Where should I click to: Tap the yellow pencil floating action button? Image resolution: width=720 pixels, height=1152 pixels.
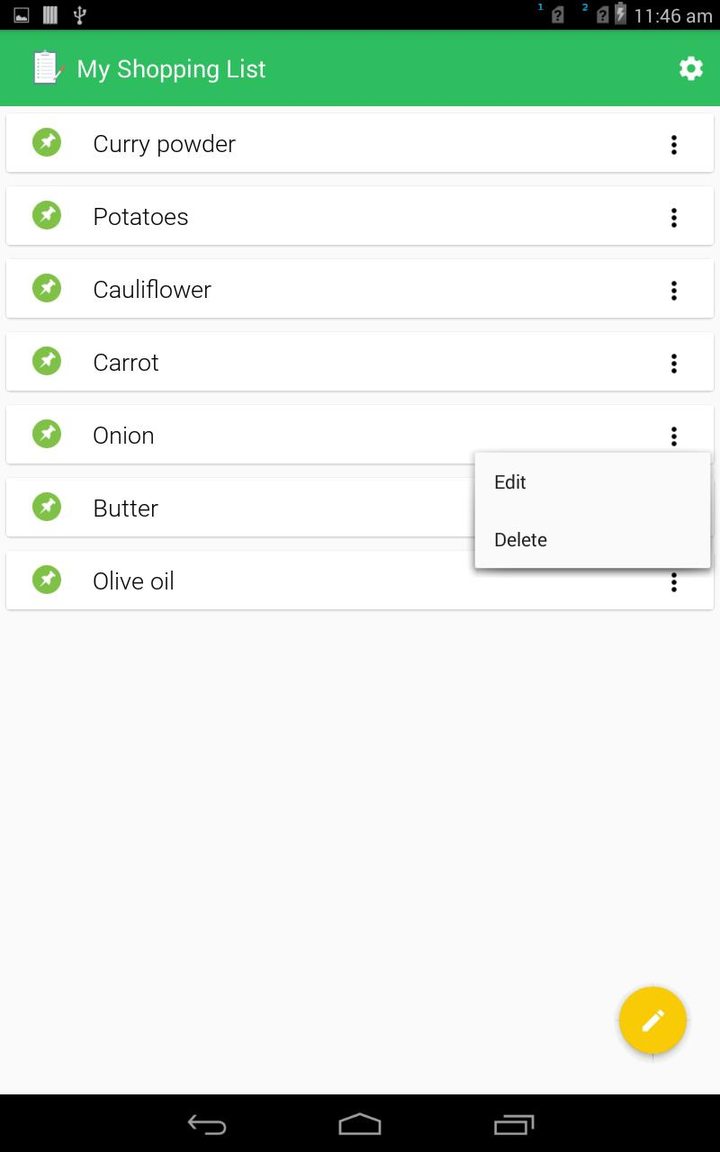pos(653,1020)
